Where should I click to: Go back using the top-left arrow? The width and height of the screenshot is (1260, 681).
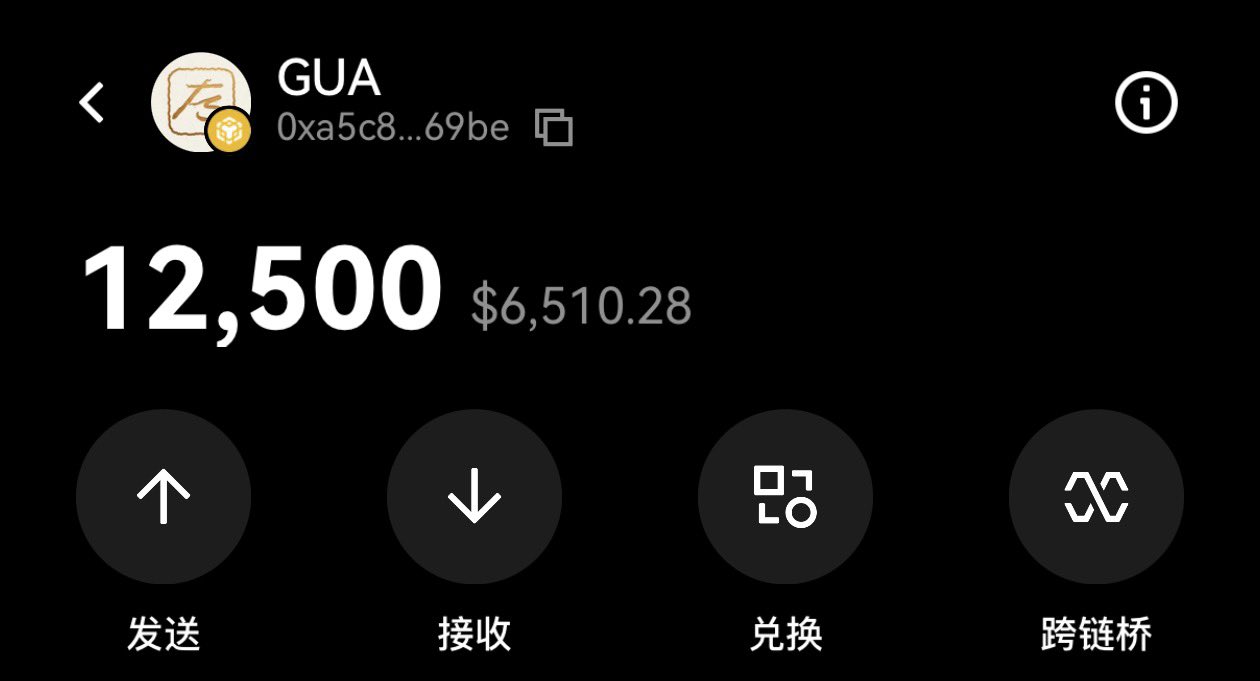click(x=92, y=103)
